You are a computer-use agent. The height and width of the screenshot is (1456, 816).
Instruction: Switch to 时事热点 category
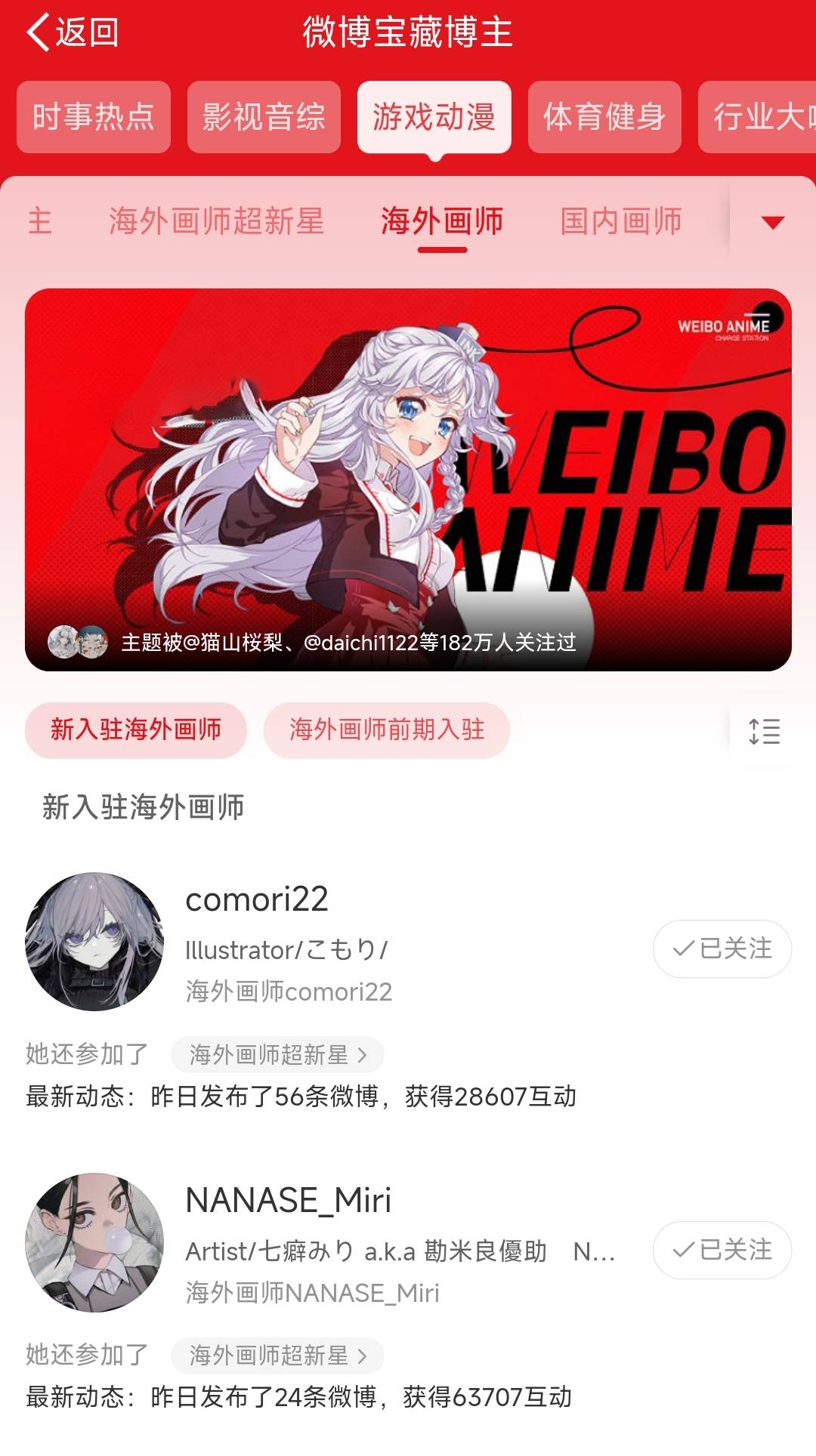point(94,117)
